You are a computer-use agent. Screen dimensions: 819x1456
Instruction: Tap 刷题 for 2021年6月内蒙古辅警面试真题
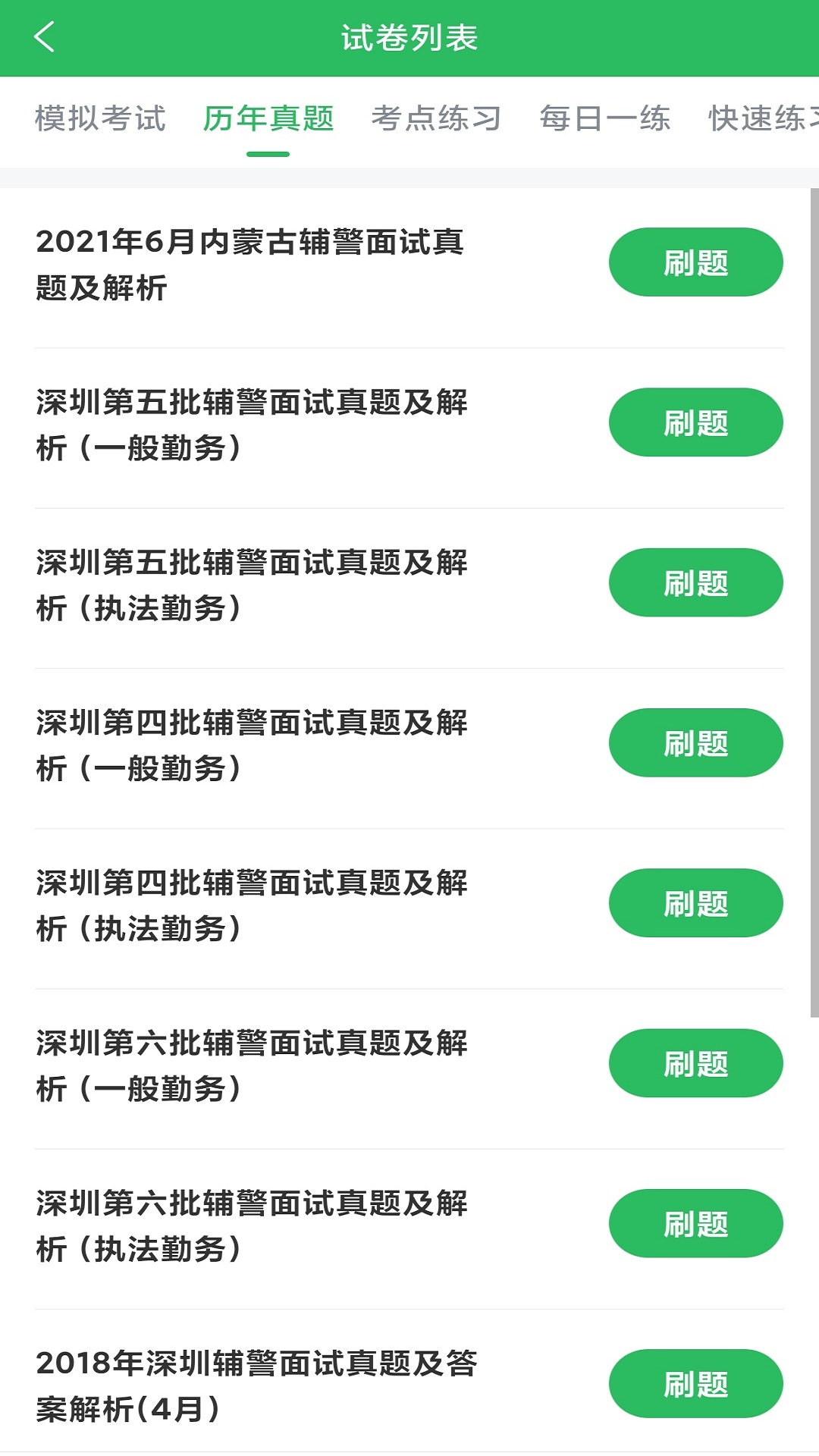(695, 261)
